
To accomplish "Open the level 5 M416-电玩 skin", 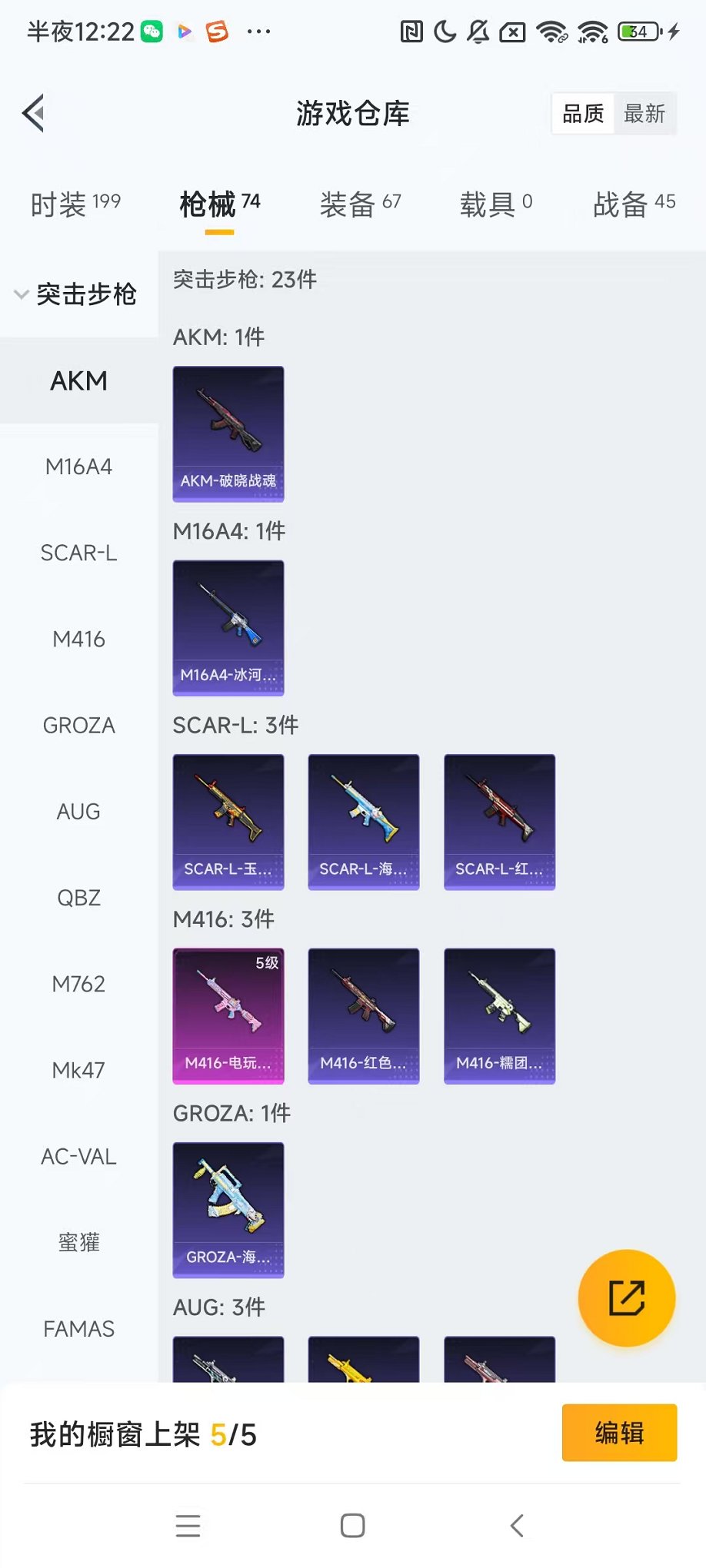I will [228, 1015].
